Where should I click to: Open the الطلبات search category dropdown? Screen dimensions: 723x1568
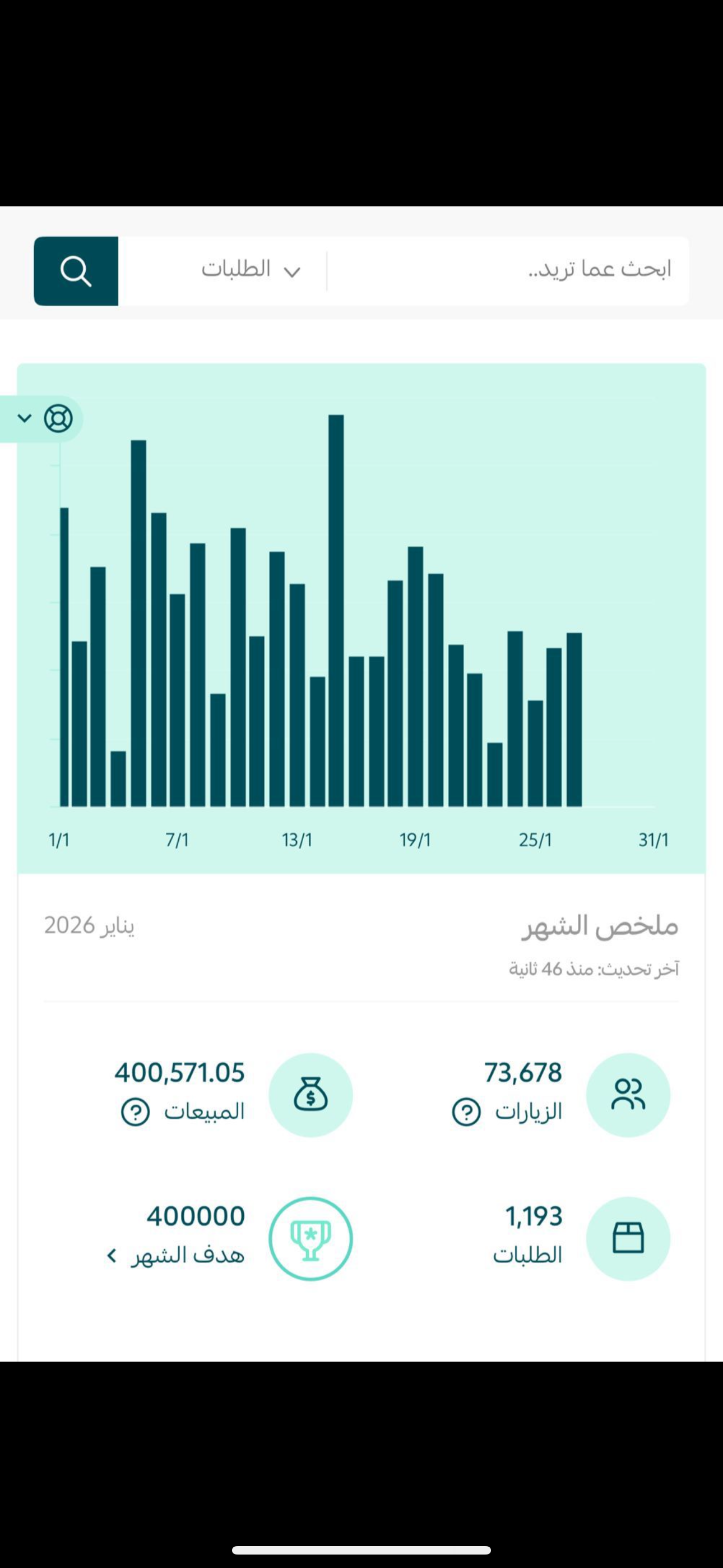(x=251, y=270)
